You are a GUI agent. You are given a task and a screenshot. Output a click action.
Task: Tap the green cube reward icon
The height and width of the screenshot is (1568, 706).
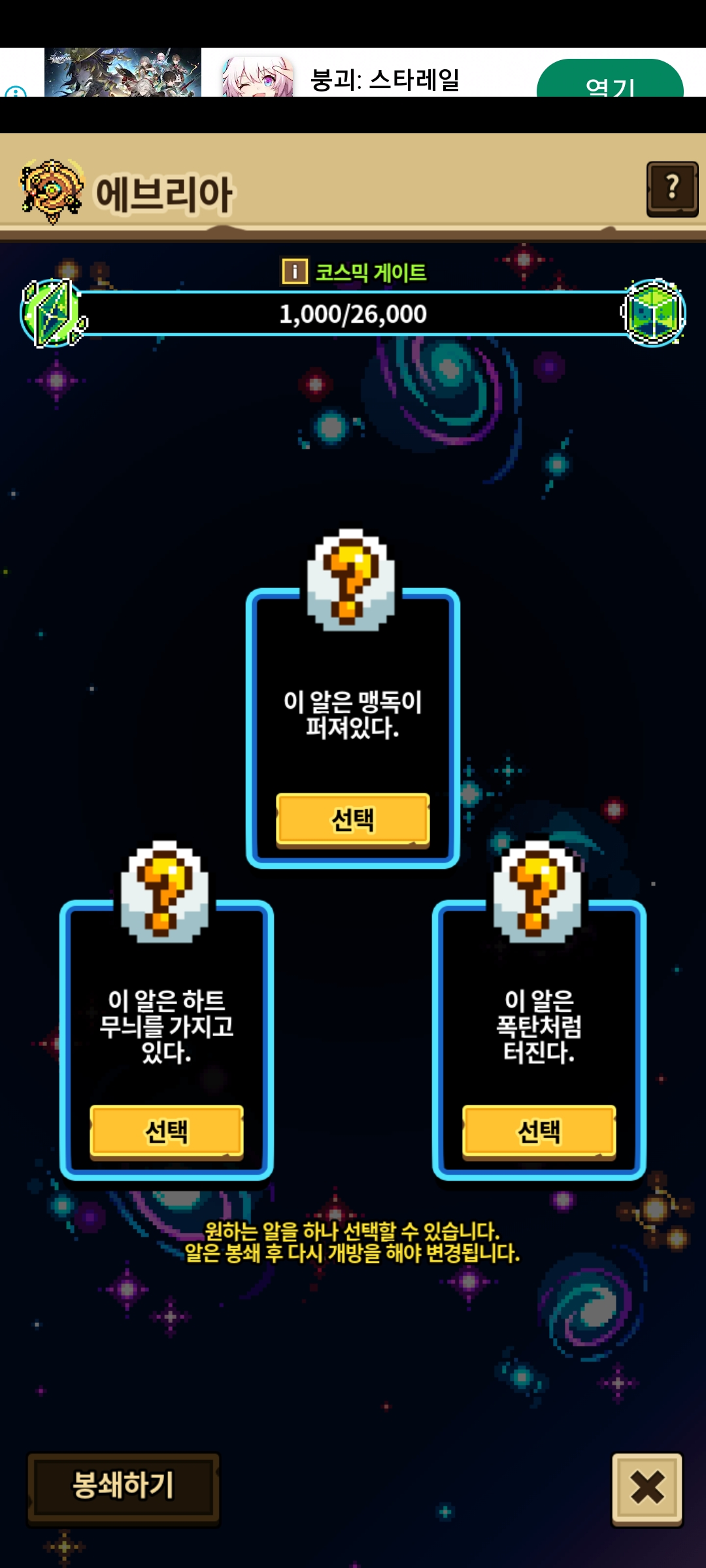pos(652,312)
